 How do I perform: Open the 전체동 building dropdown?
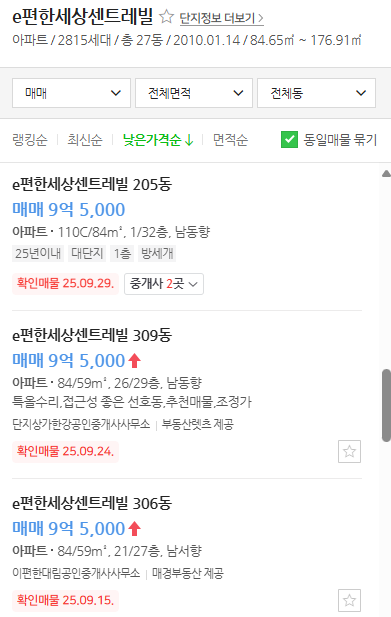pos(316,93)
